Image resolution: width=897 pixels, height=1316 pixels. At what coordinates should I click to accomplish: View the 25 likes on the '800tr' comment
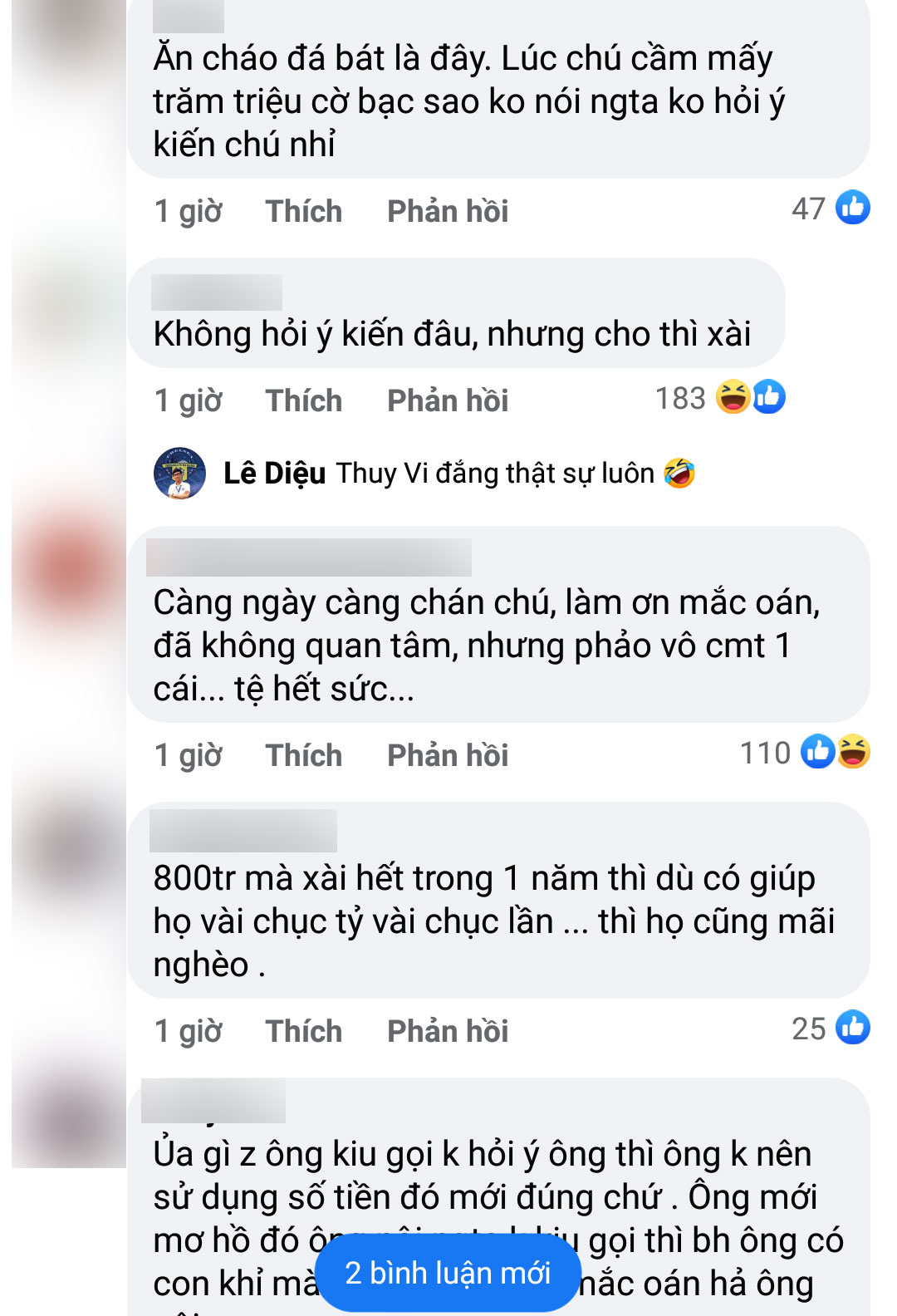coord(830,1029)
